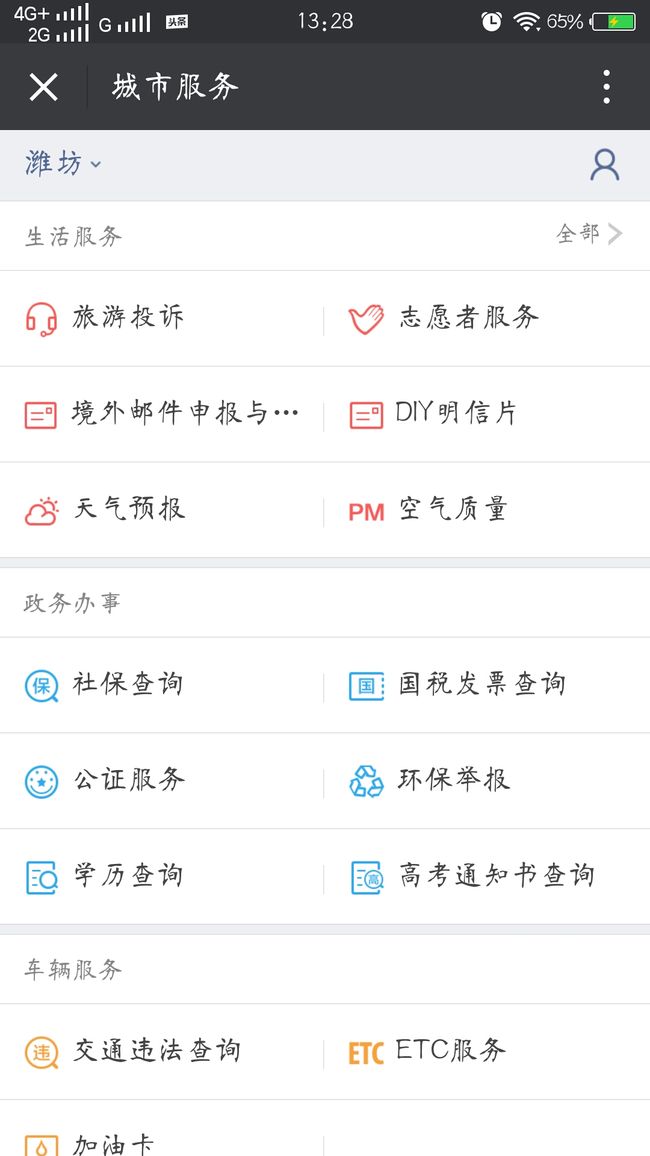The image size is (650, 1156).
Task: Open ETC服务
Action: 487,1051
